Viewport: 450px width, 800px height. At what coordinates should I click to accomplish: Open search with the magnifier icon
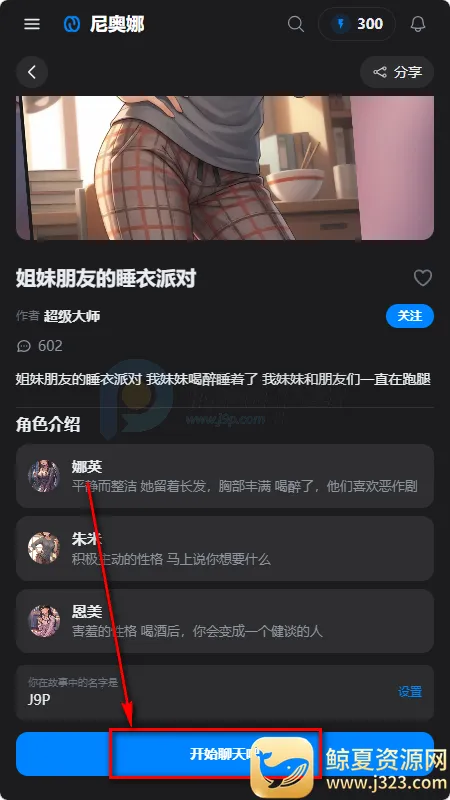click(x=295, y=24)
